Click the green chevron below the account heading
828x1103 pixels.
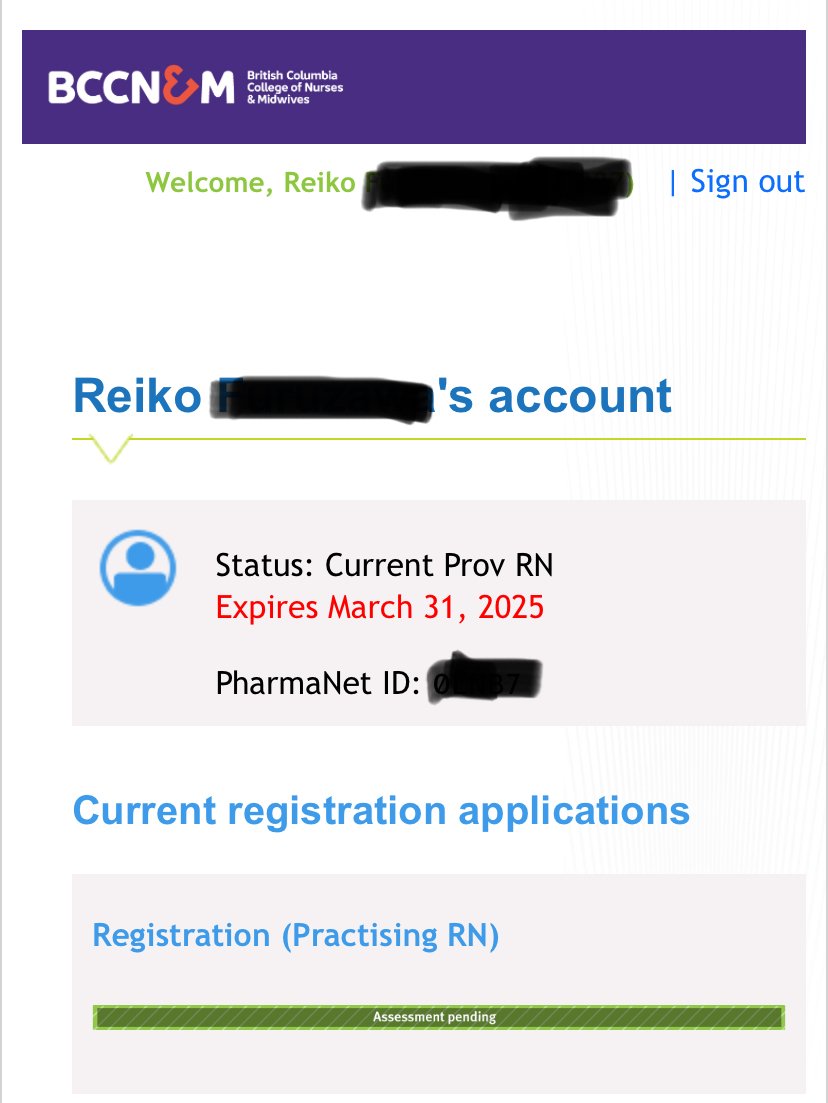point(110,450)
